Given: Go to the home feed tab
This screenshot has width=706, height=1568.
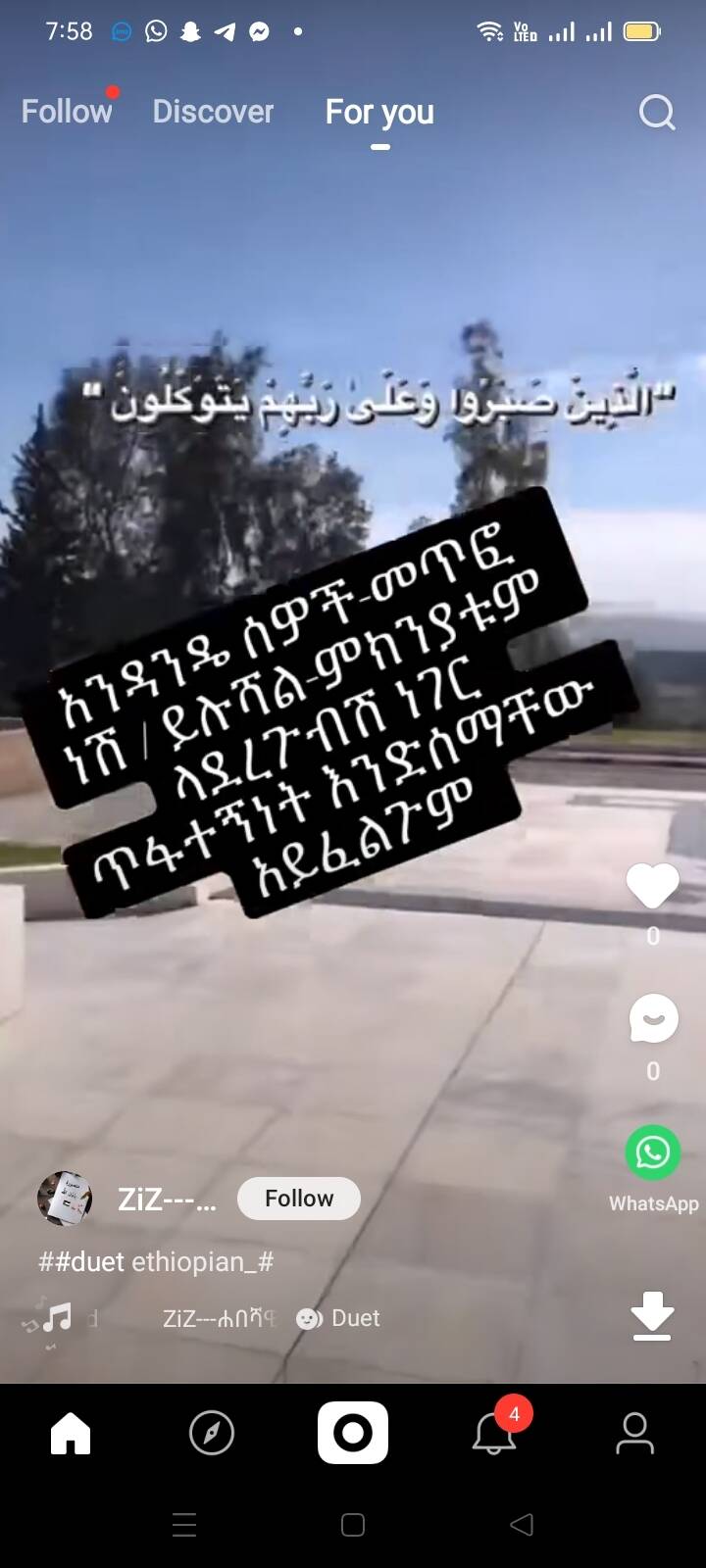Looking at the screenshot, I should pyautogui.click(x=71, y=1433).
